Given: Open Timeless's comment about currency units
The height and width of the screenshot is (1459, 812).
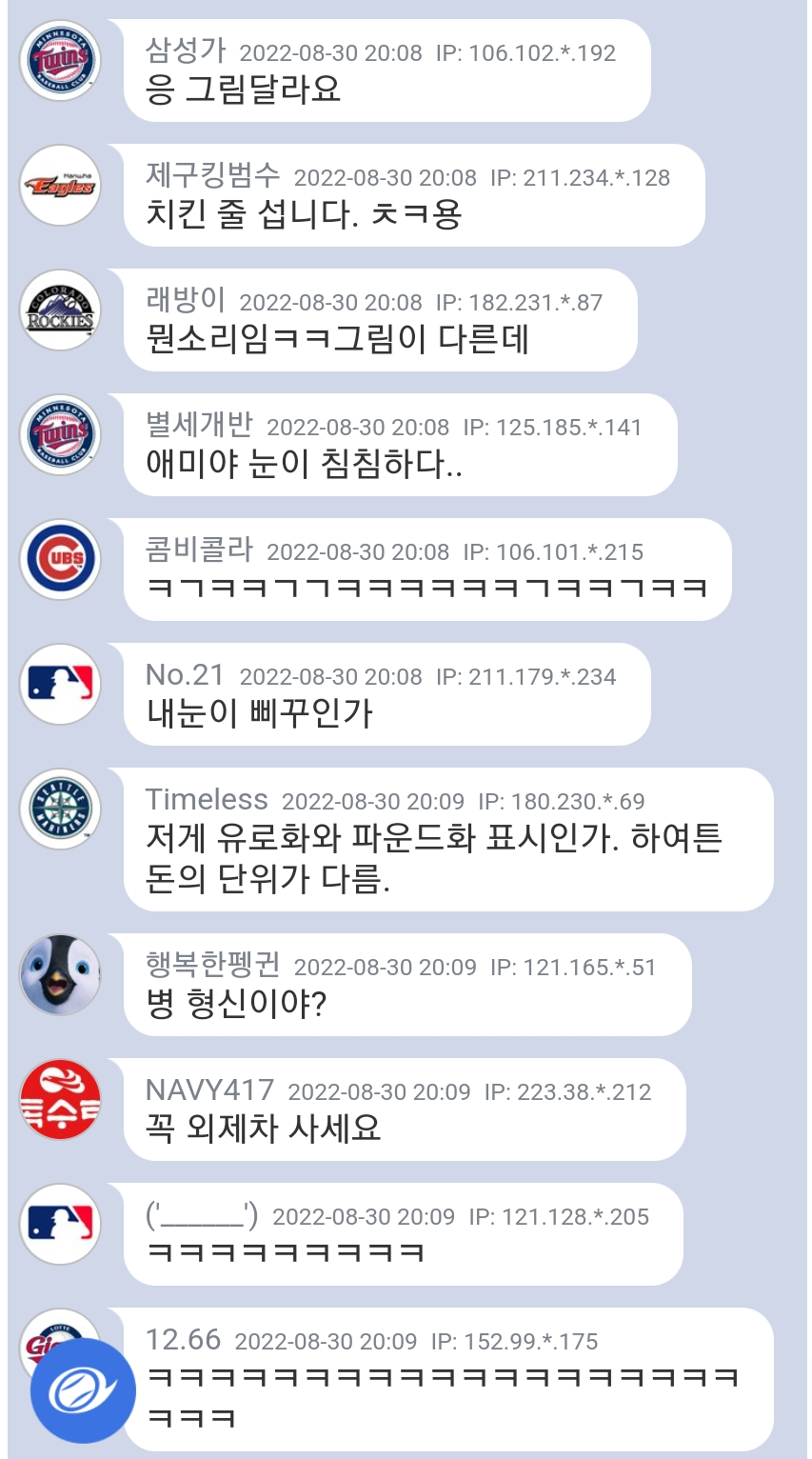Looking at the screenshot, I should (x=433, y=857).
